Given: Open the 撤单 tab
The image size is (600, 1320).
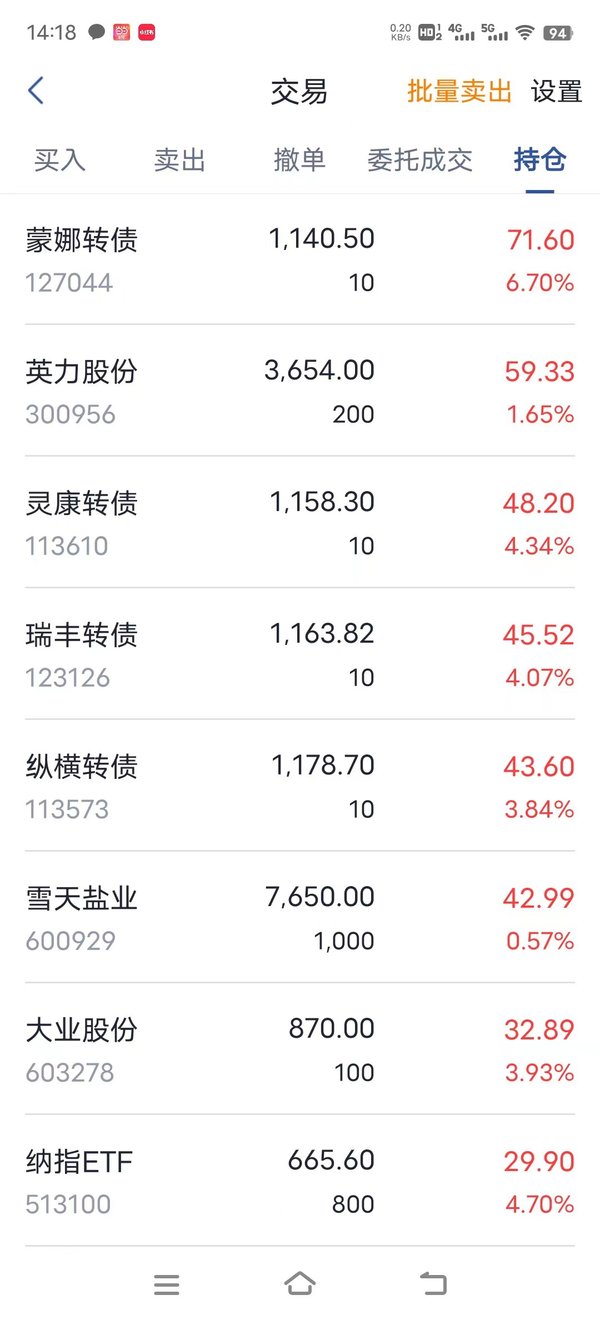Looking at the screenshot, I should [300, 160].
